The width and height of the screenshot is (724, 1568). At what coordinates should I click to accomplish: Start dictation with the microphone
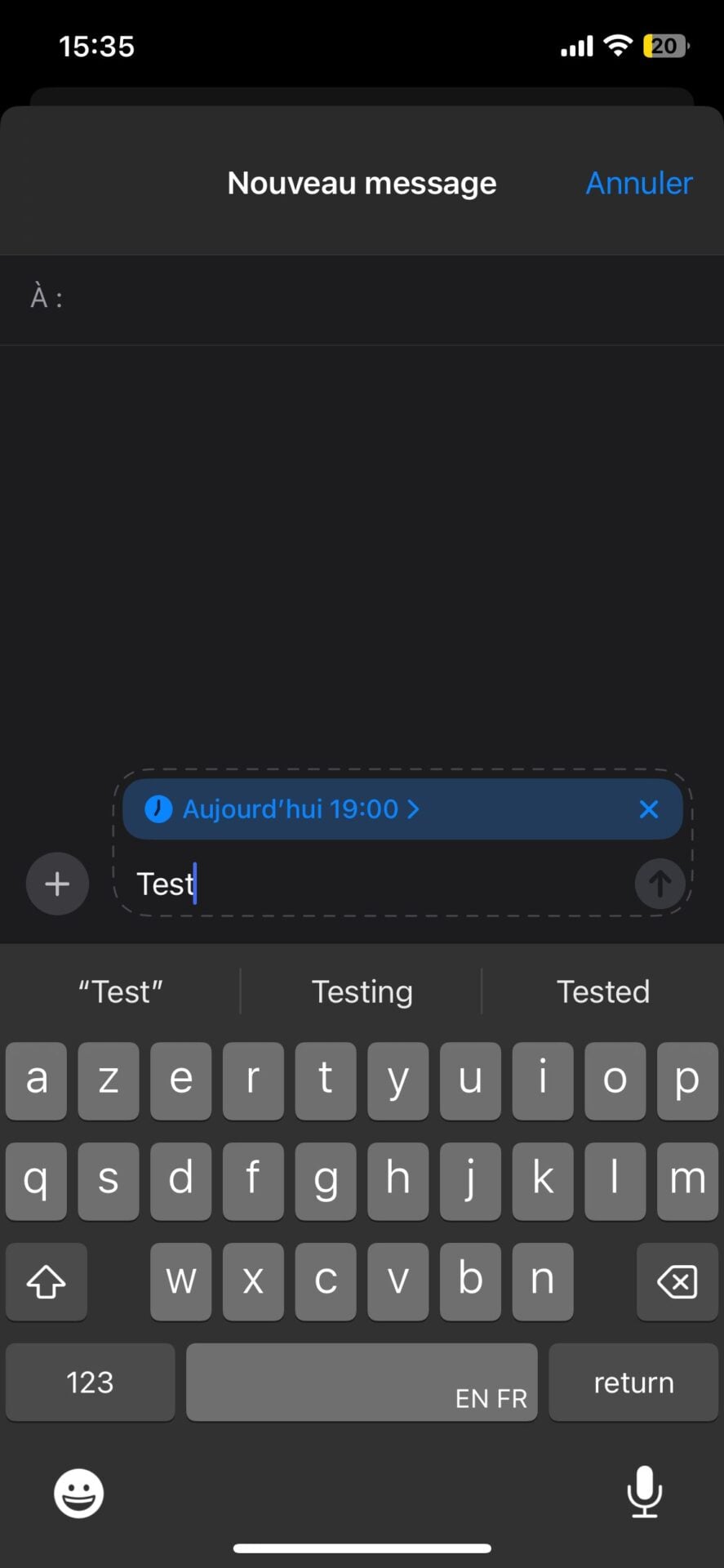click(644, 1492)
